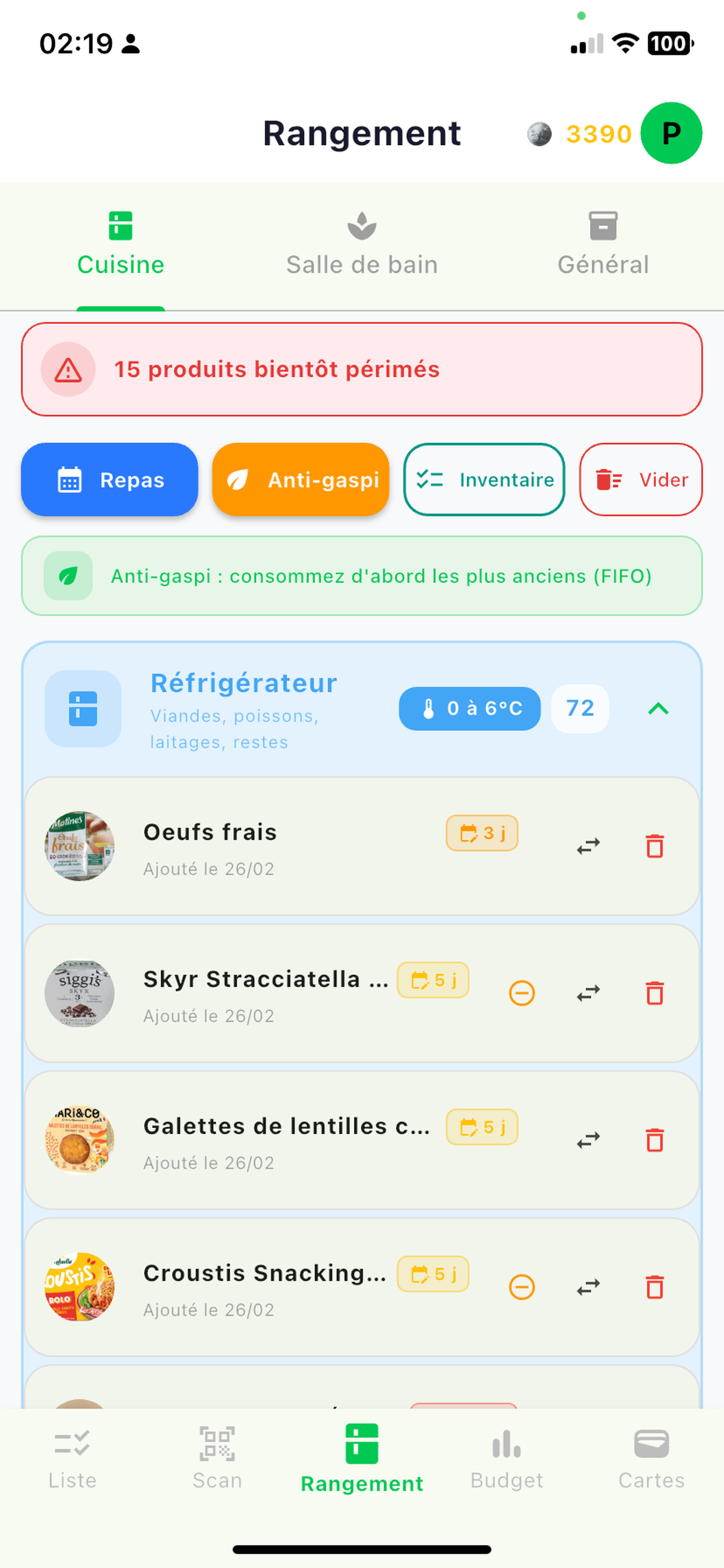Edit the 5 j expiry of Galettes de lentilles
Image resolution: width=724 pixels, height=1568 pixels.
pyautogui.click(x=482, y=1128)
